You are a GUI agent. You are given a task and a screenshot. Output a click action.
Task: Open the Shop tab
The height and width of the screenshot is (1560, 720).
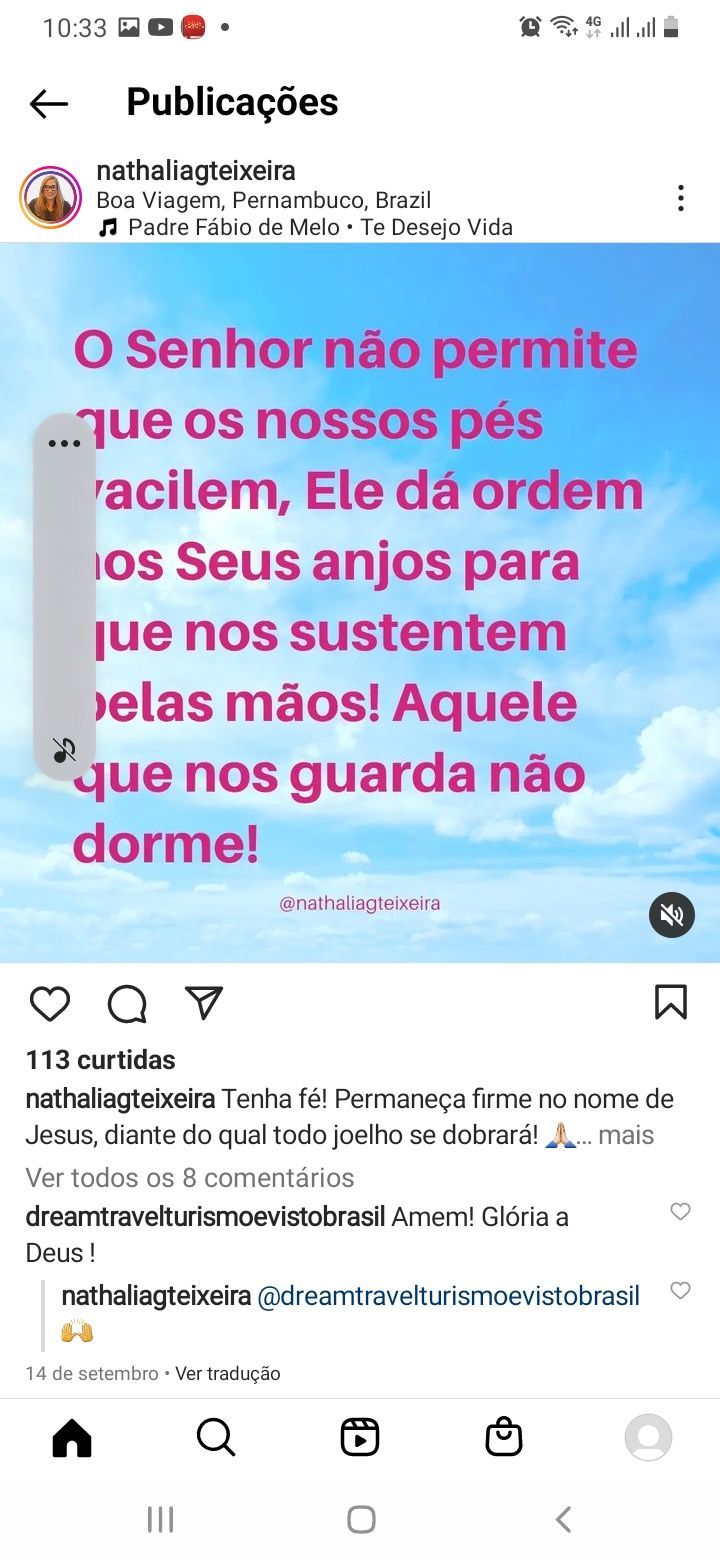[504, 1438]
